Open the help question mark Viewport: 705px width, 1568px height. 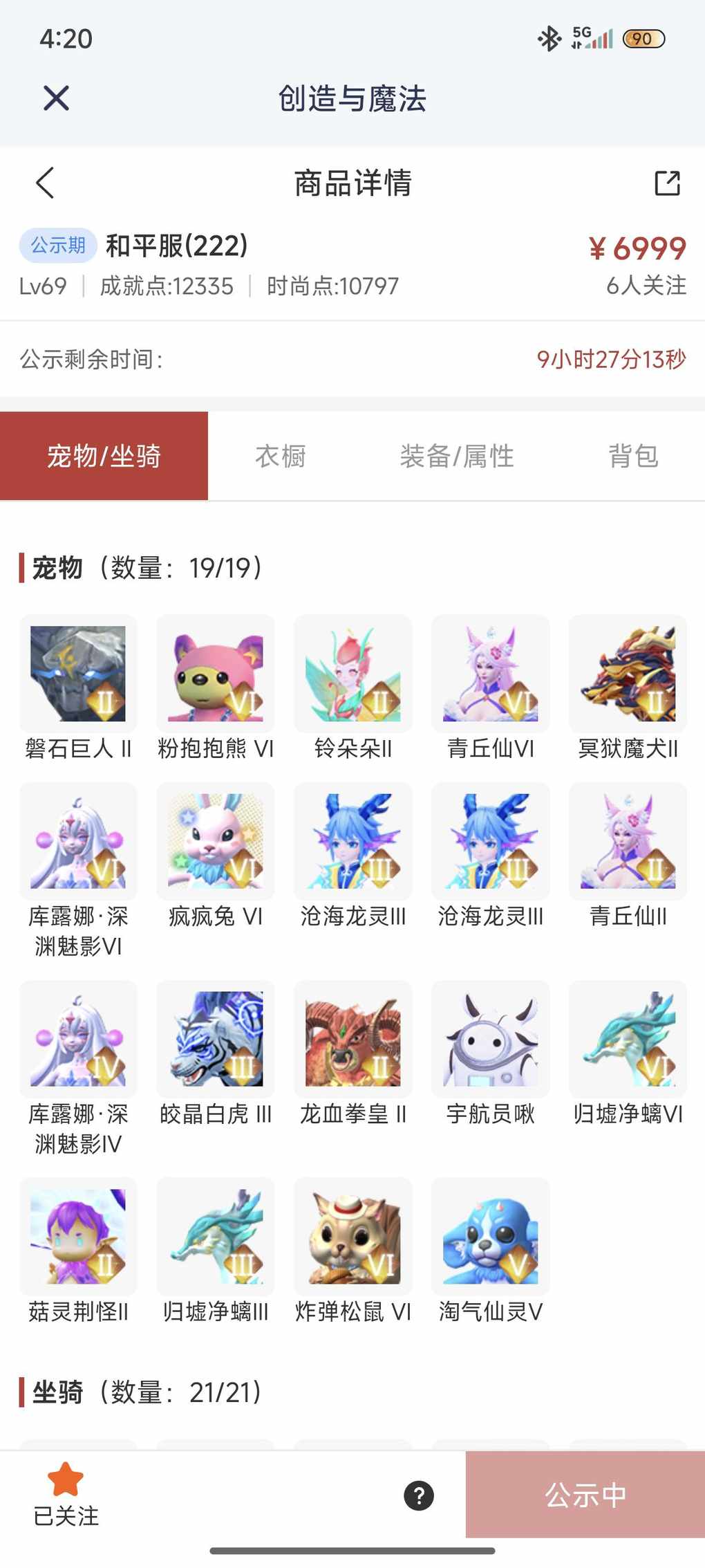coord(419,1495)
